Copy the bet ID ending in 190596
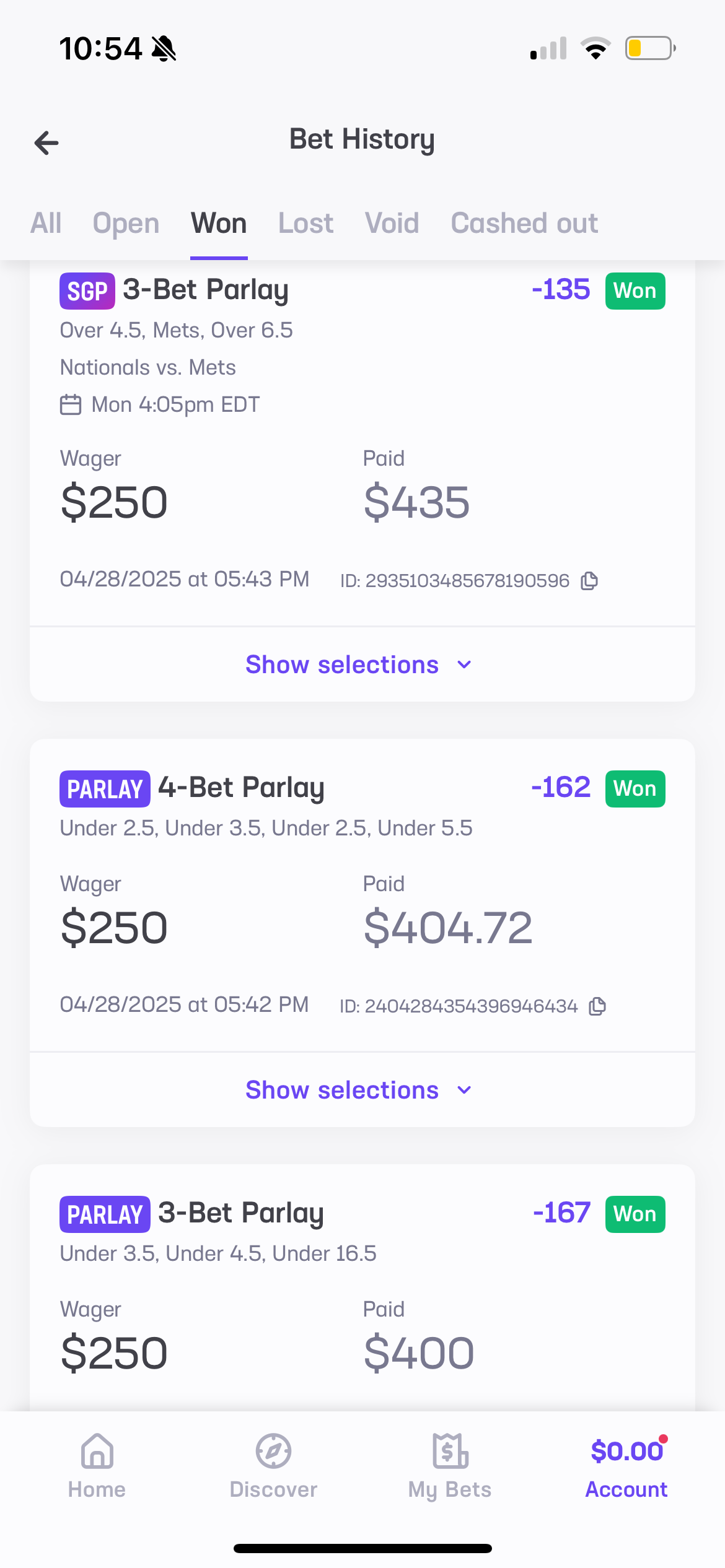Screen dimensions: 725x1568 tap(589, 581)
